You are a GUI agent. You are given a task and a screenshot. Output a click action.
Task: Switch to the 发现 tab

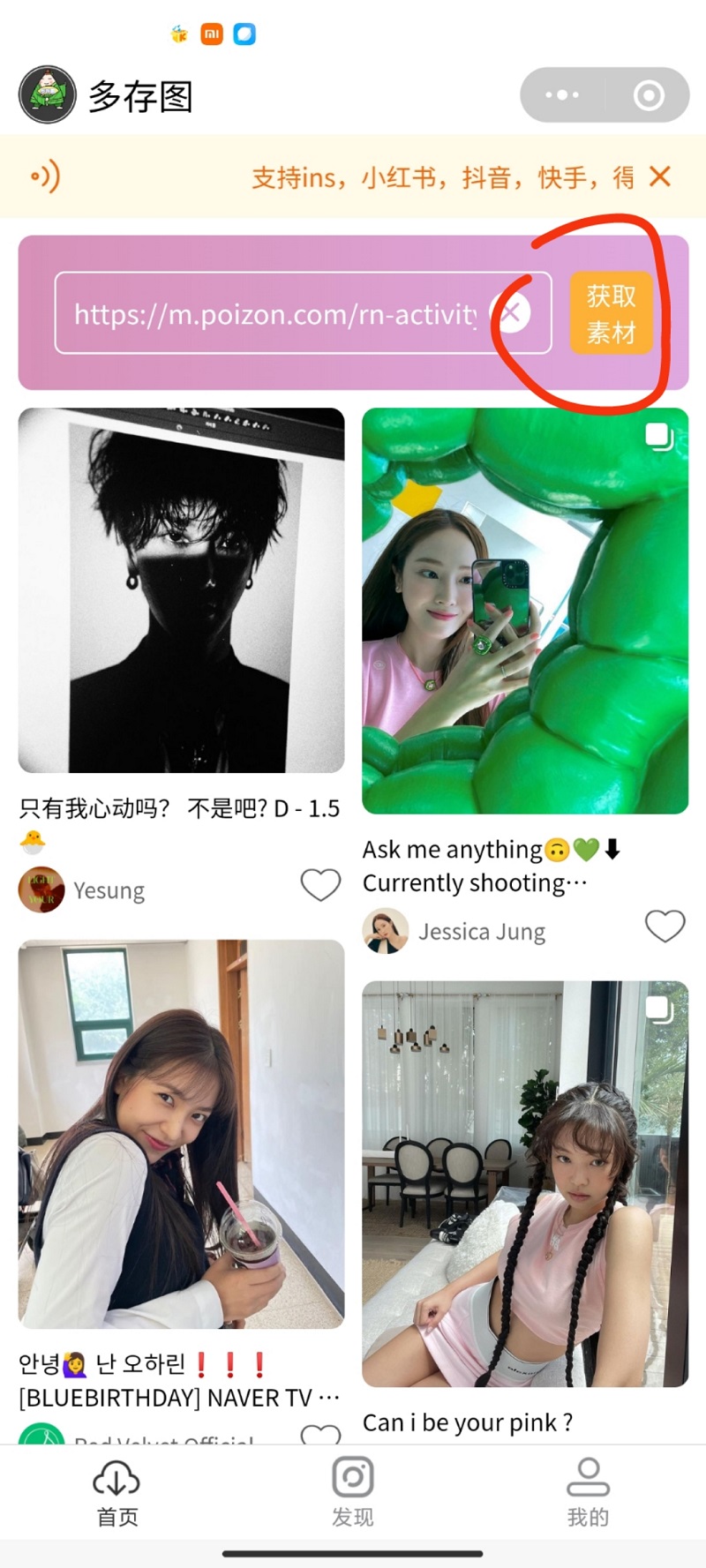coord(353,1492)
